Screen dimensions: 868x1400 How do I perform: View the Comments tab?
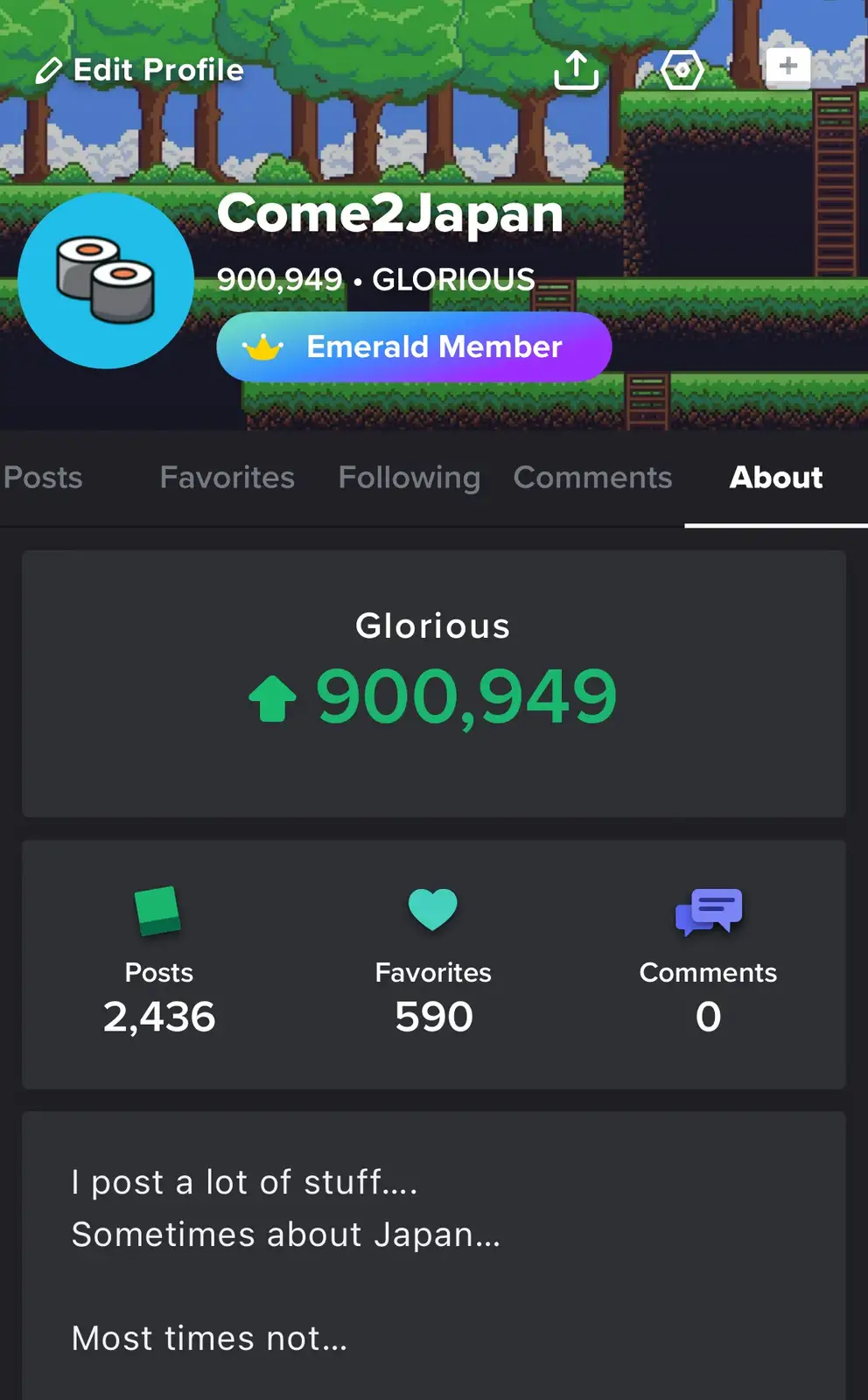592,478
